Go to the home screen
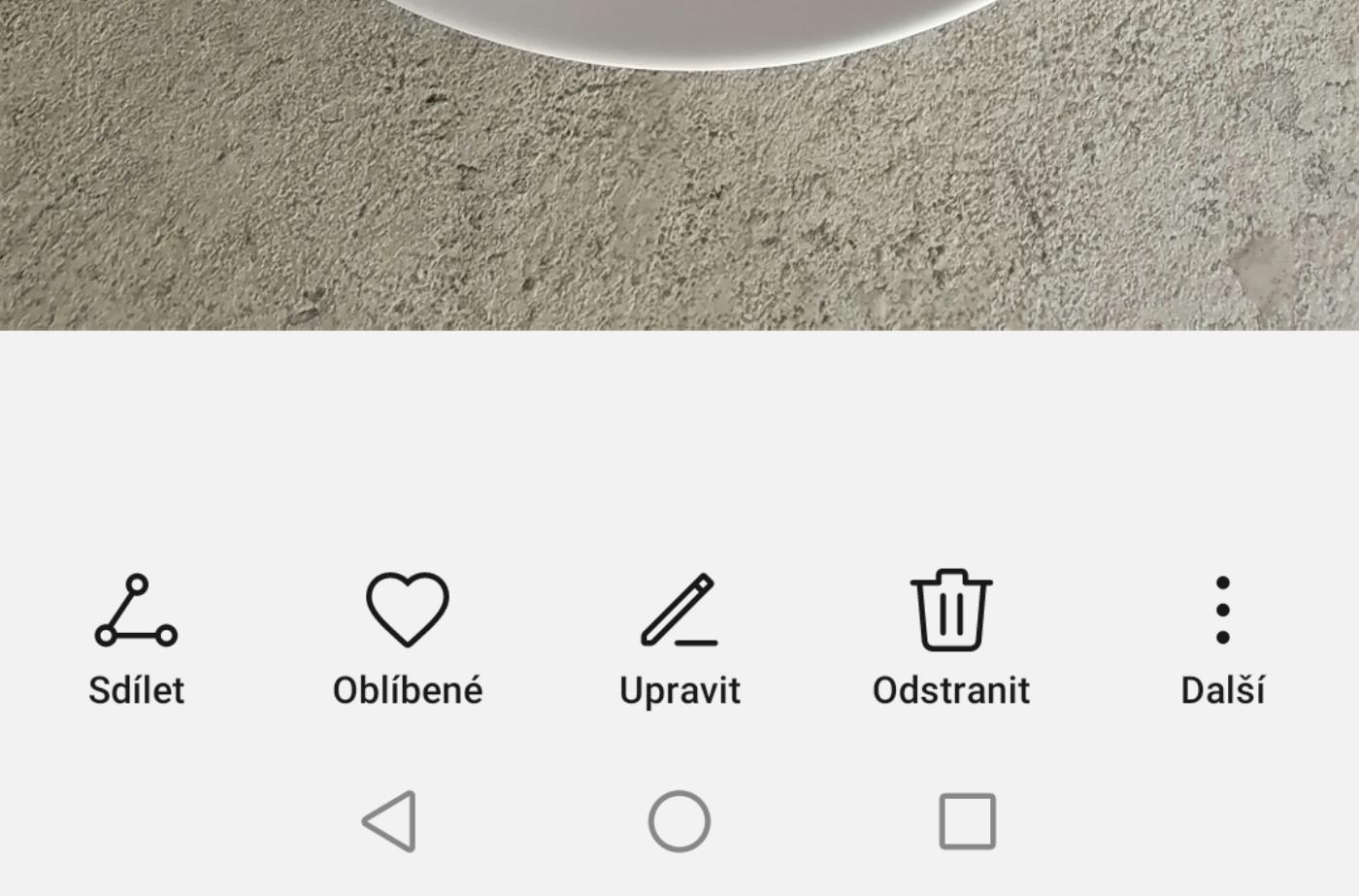 (x=679, y=821)
